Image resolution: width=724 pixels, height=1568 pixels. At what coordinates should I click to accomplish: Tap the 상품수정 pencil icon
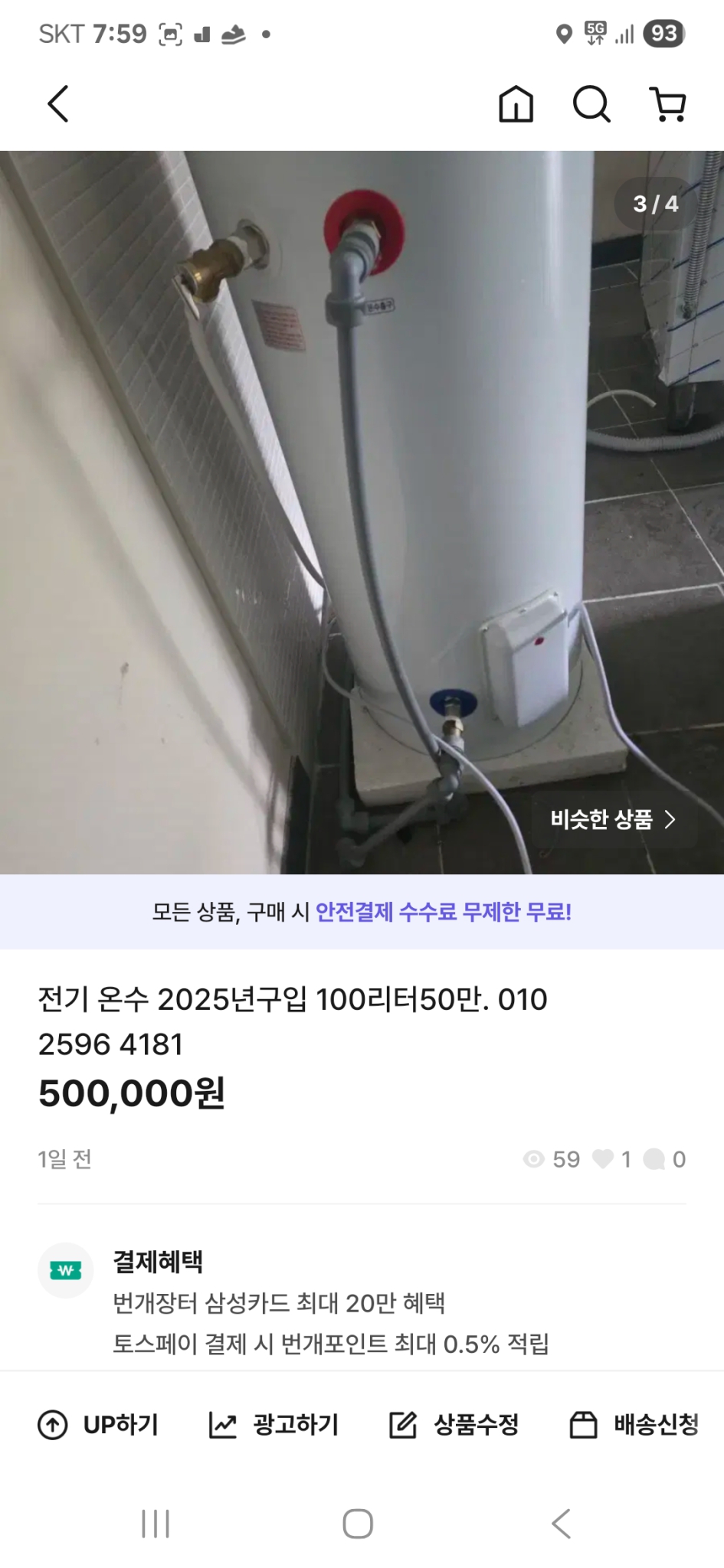pos(404,1424)
